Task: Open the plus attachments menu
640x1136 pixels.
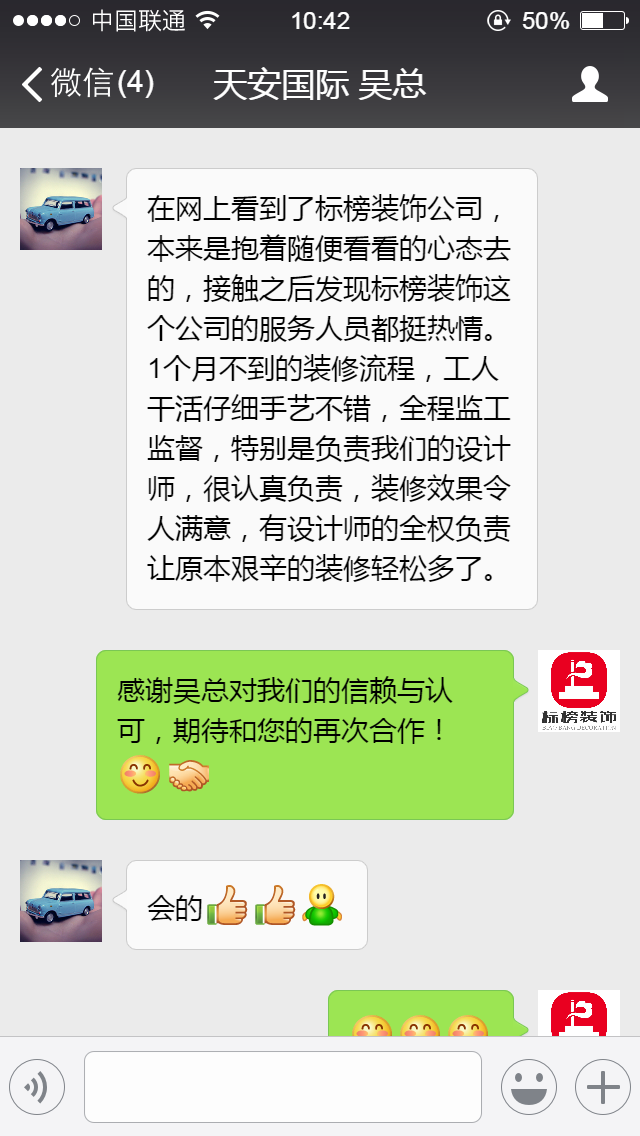Action: pyautogui.click(x=602, y=1086)
